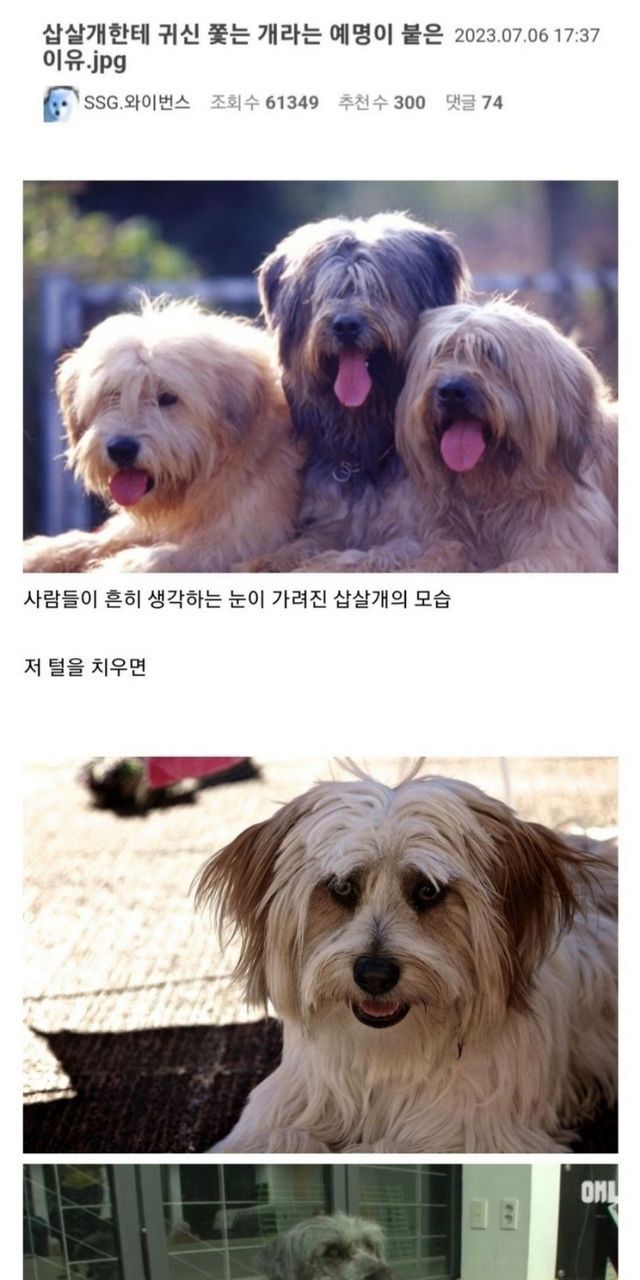Open SSG.와이번스 author profile
Viewport: 640px width, 1280px height.
(x=136, y=102)
